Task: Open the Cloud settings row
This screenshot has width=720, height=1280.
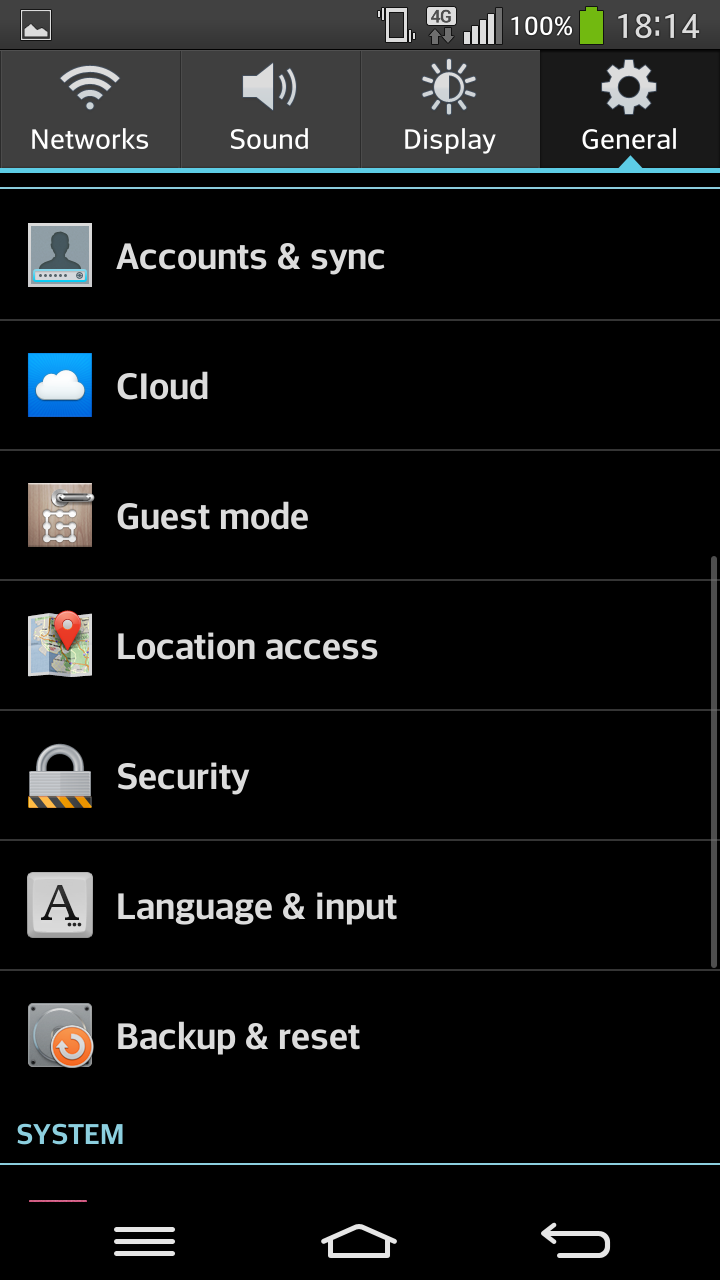Action: pos(360,386)
